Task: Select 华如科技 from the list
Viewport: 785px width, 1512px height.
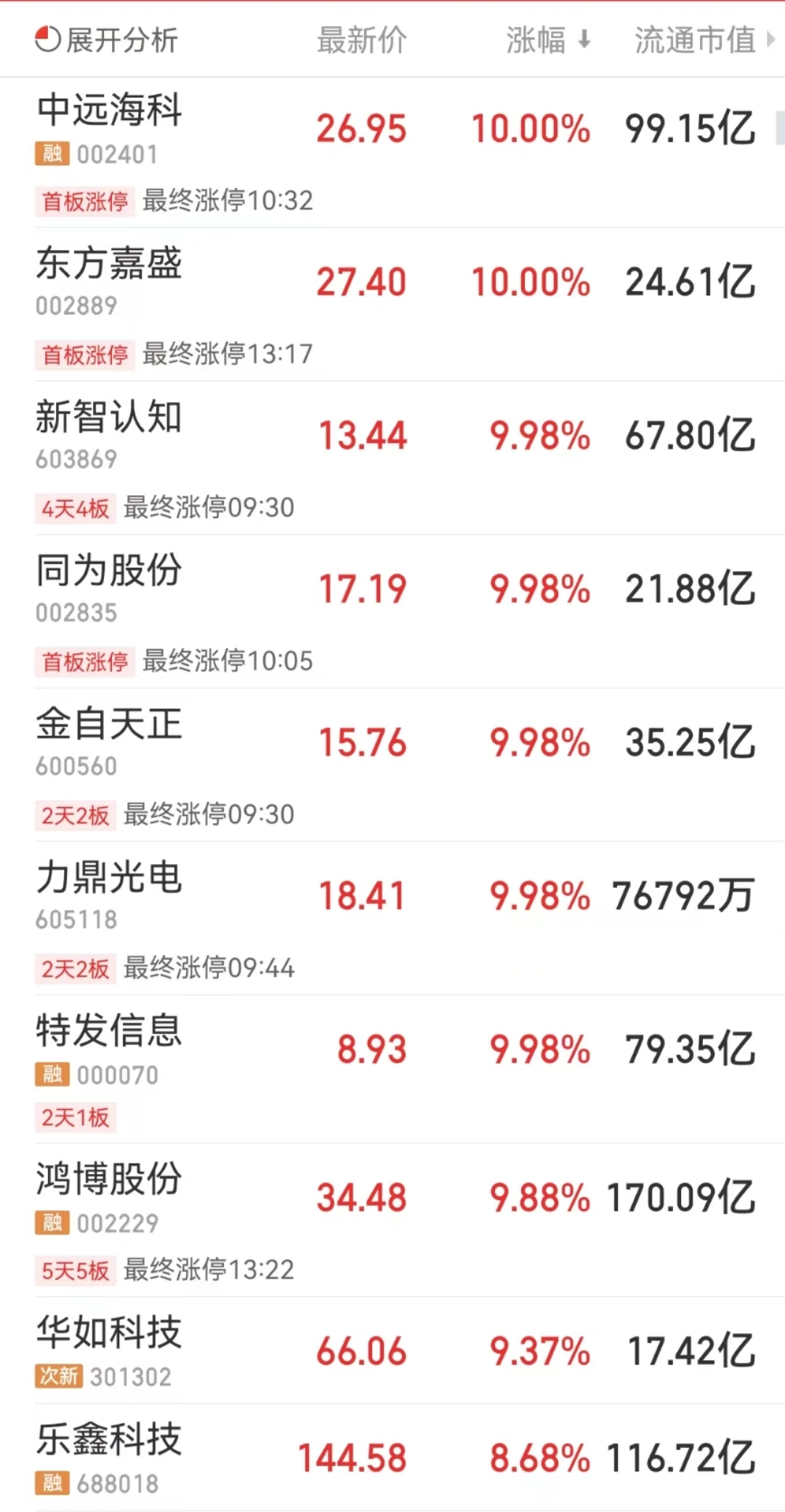Action: 109,1333
